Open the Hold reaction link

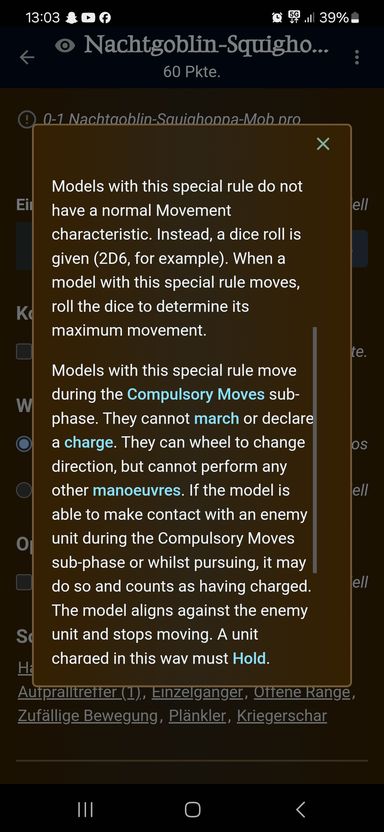click(249, 658)
